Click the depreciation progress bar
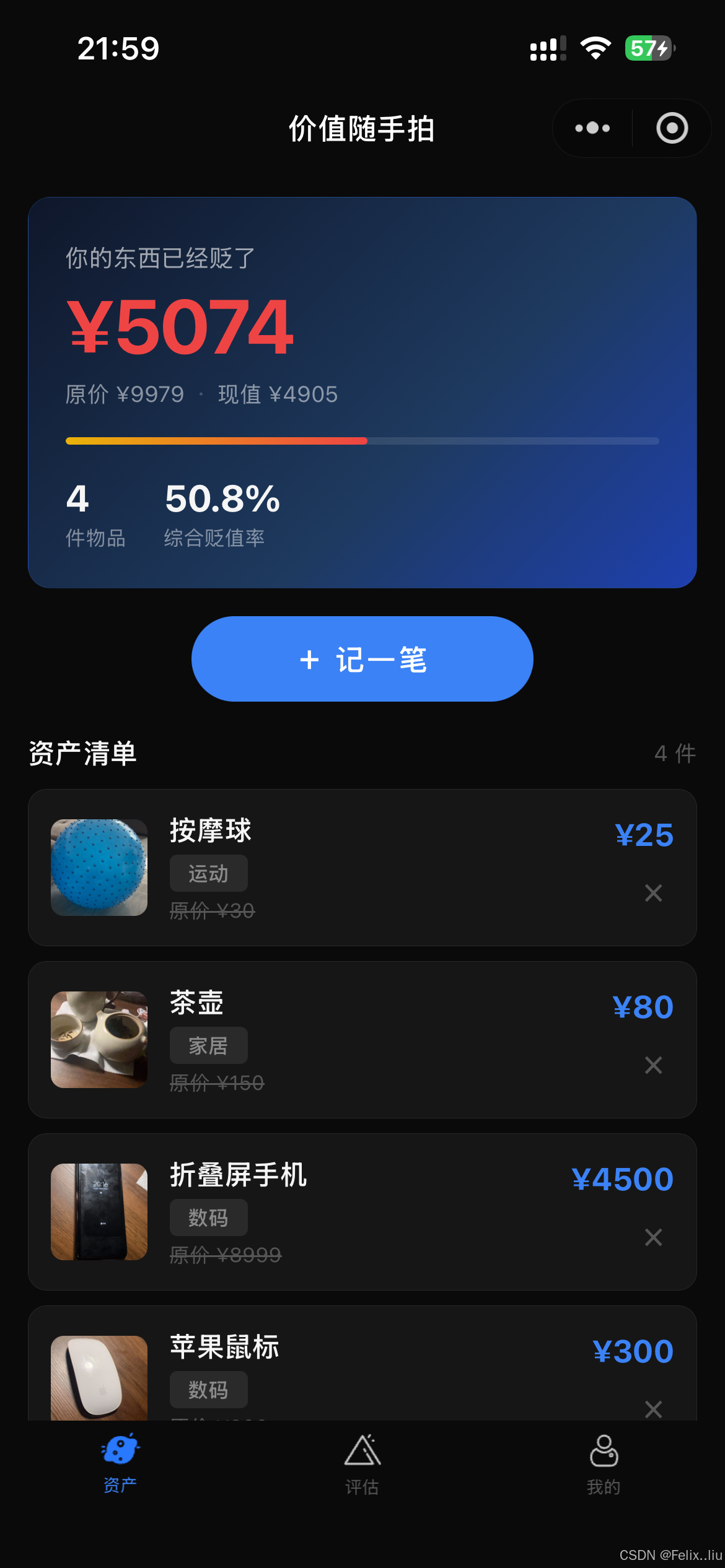Screen dimensions: 725x1568 pos(362,441)
